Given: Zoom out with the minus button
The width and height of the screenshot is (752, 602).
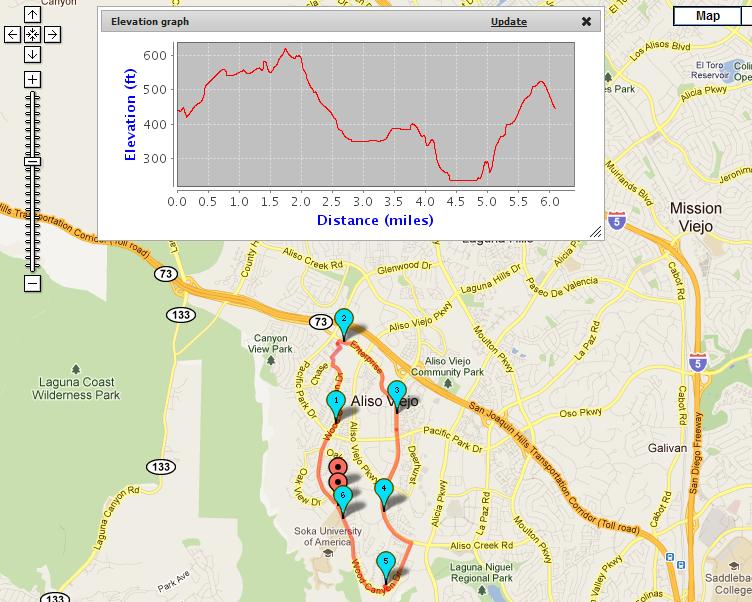Looking at the screenshot, I should (32, 284).
